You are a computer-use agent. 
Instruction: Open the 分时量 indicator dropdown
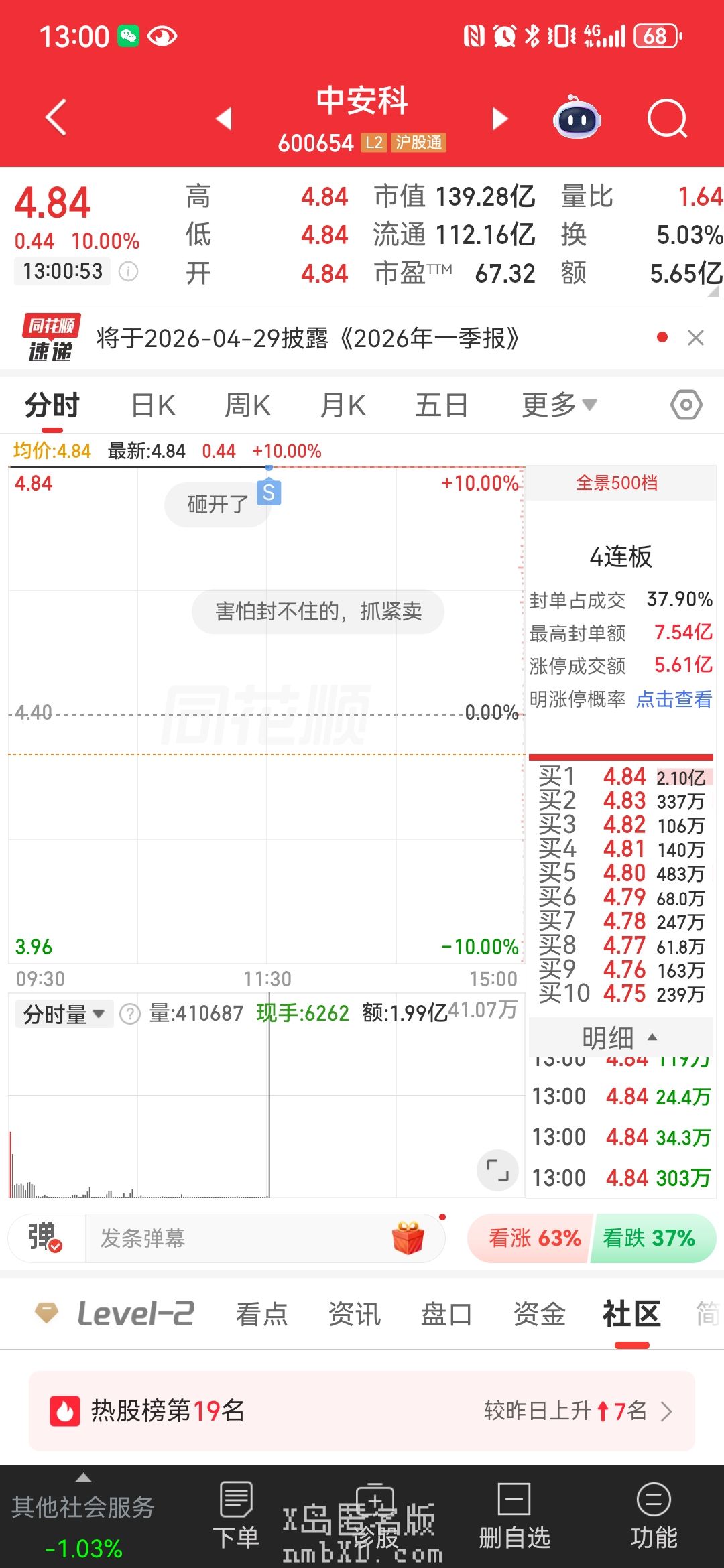(x=64, y=1014)
